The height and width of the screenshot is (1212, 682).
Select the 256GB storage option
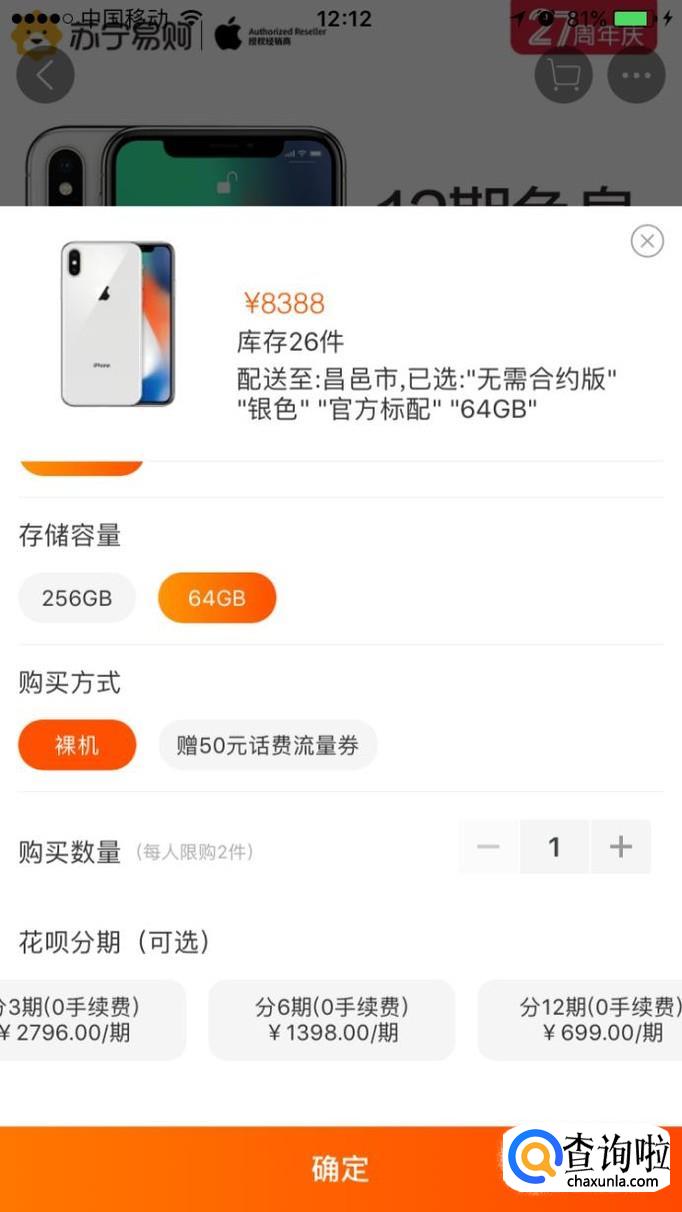[77, 598]
